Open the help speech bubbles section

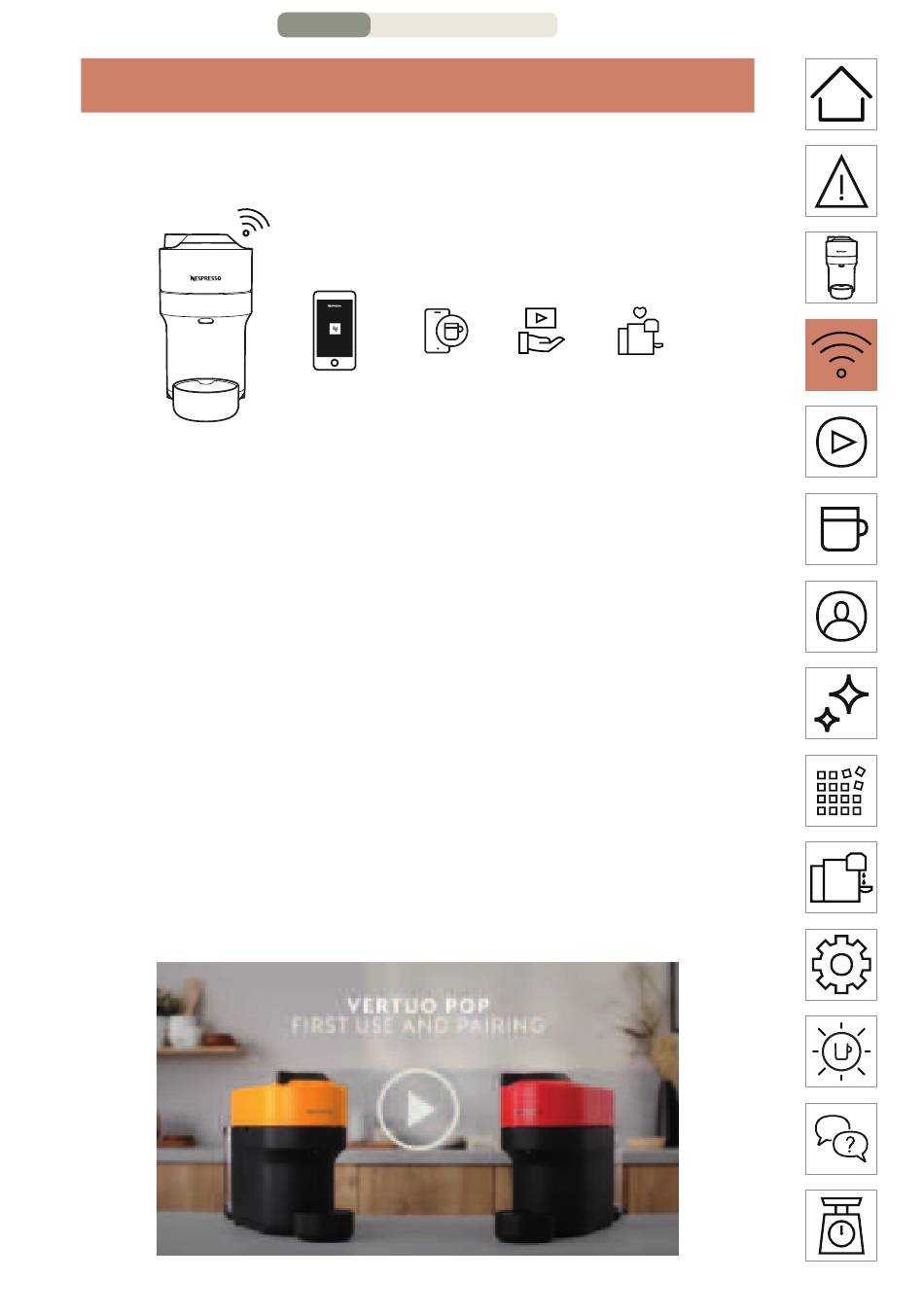click(841, 1139)
